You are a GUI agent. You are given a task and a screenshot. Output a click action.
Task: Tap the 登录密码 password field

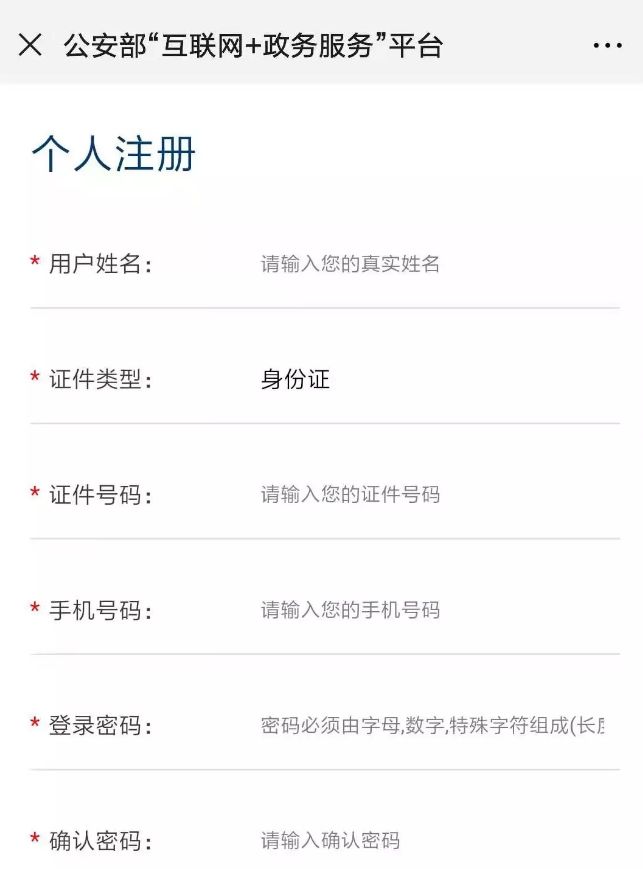click(x=432, y=725)
